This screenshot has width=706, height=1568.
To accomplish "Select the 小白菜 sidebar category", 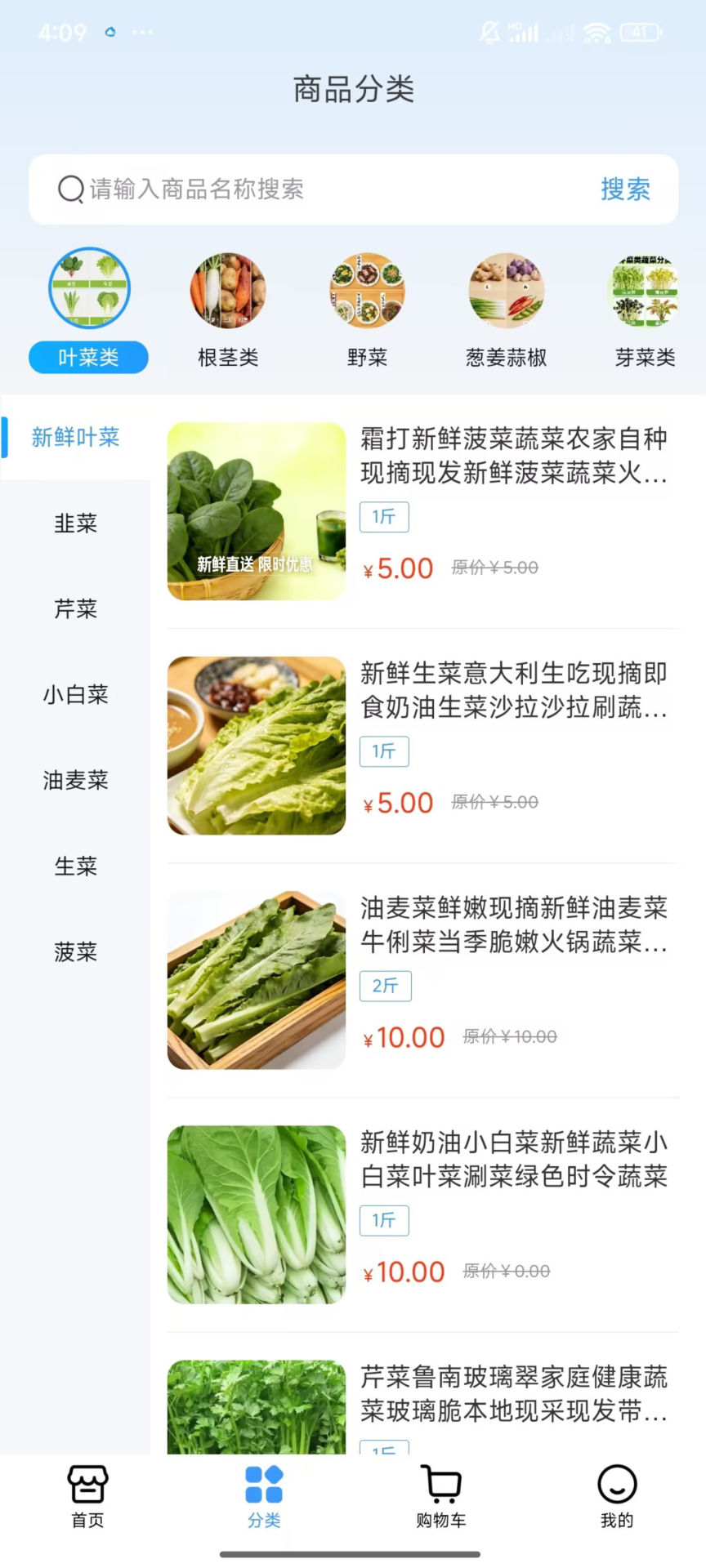I will tap(75, 694).
